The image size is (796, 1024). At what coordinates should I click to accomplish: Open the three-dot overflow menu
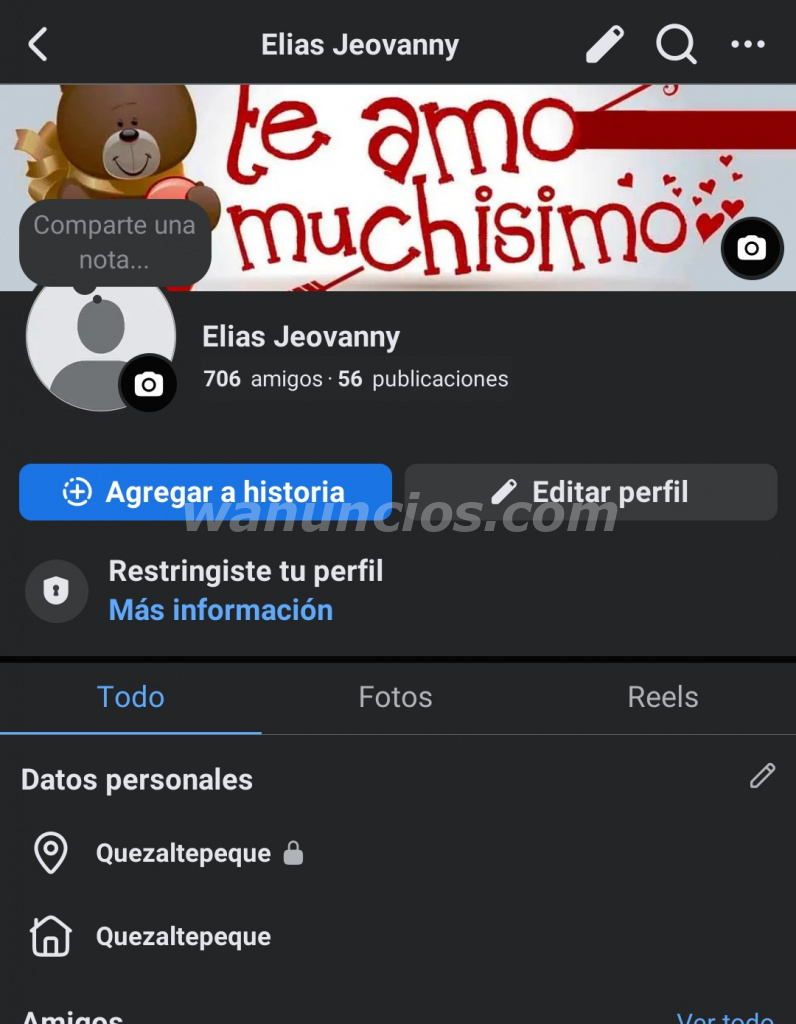point(748,45)
